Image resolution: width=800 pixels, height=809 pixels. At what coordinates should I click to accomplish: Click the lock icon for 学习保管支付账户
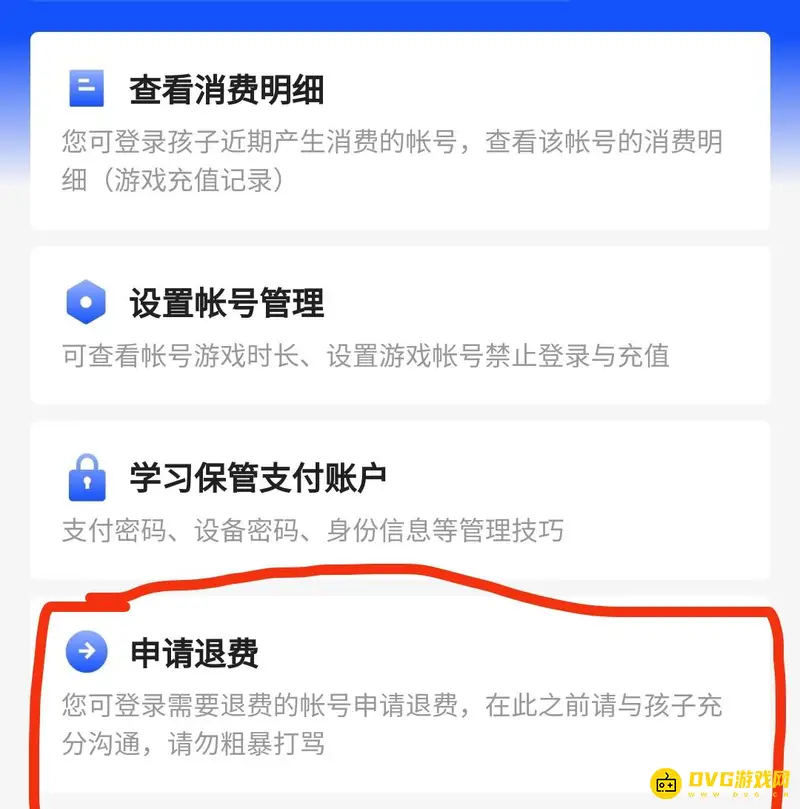tap(86, 477)
